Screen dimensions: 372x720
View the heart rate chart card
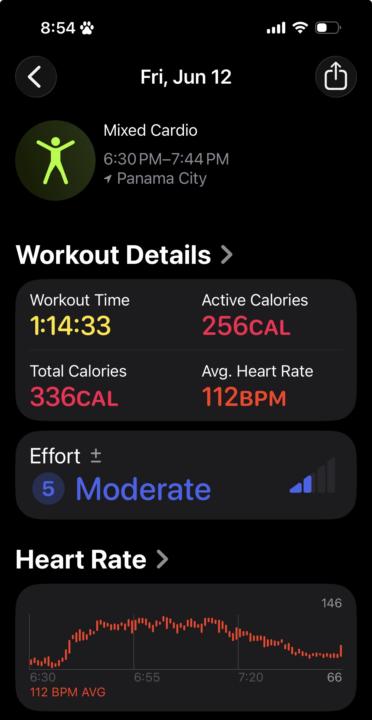pyautogui.click(x=186, y=647)
